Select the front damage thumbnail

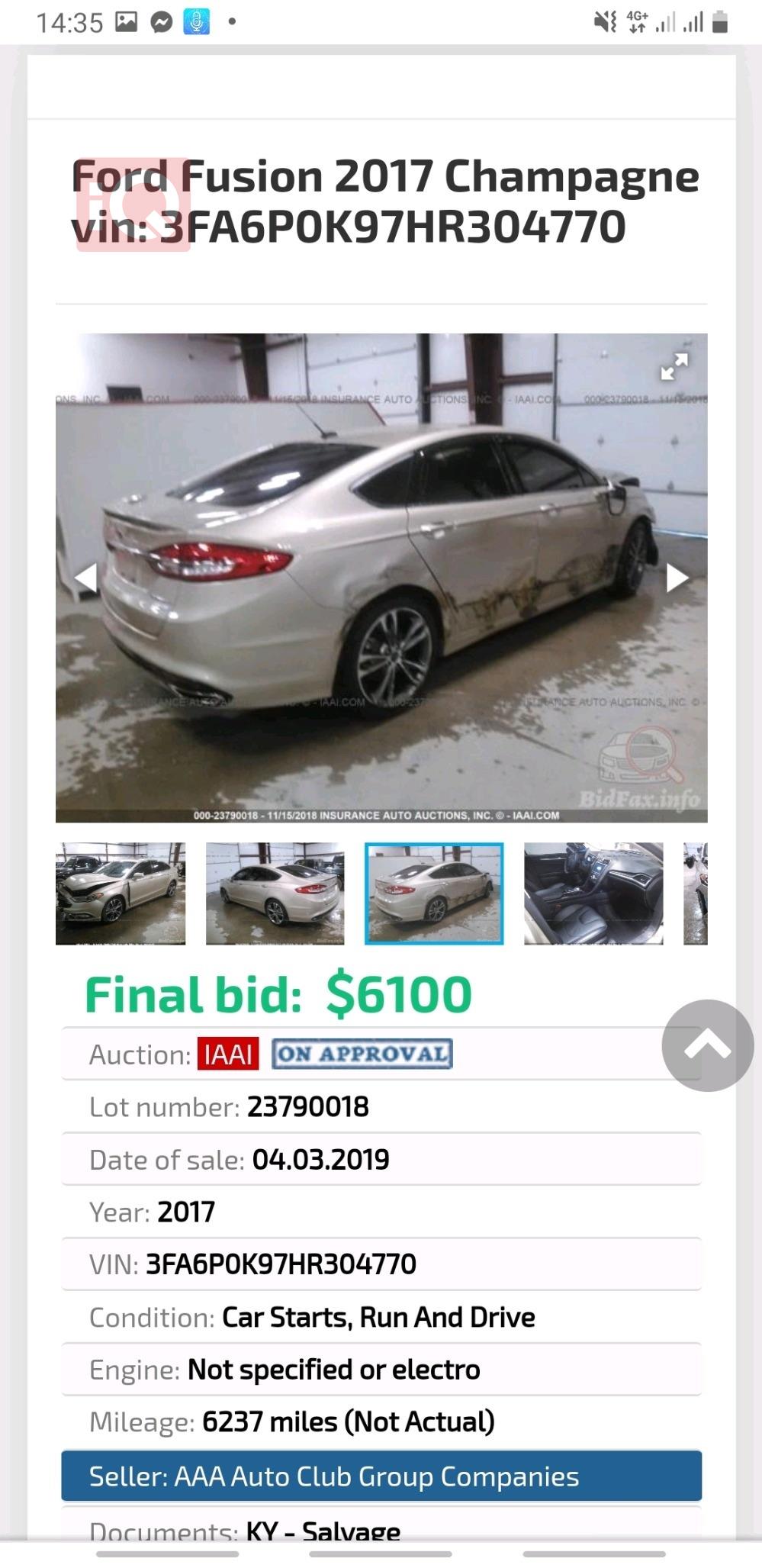point(122,893)
